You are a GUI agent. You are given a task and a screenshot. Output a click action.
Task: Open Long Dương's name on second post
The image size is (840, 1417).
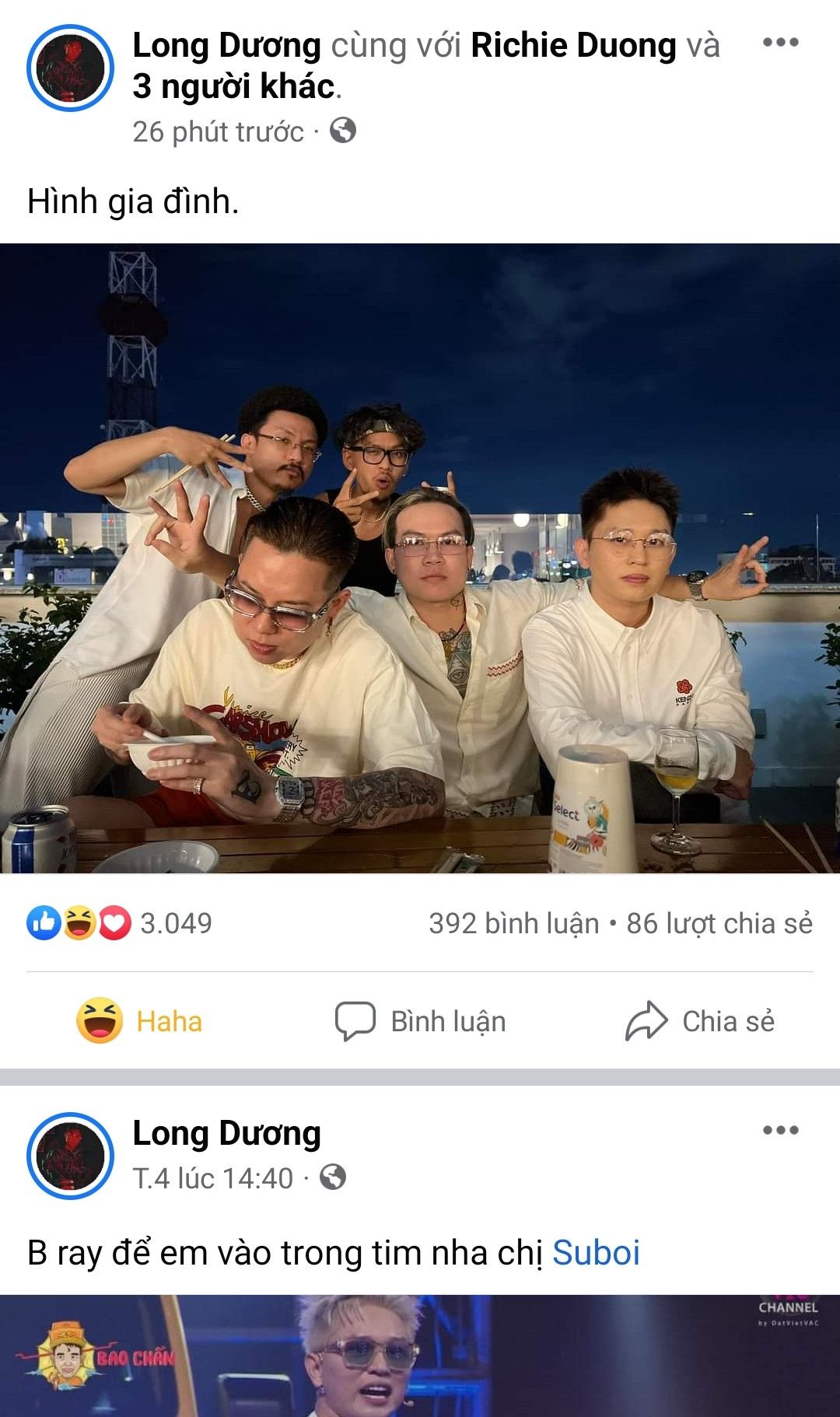pos(226,1133)
